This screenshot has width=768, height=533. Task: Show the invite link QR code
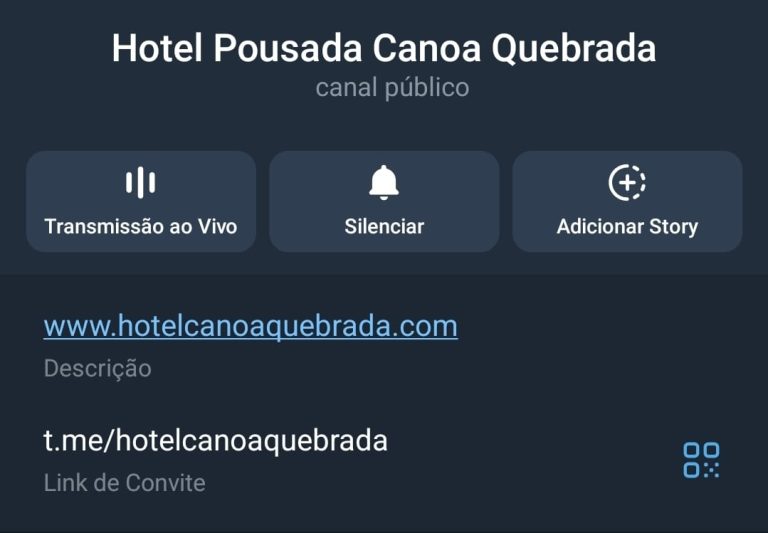(x=701, y=460)
